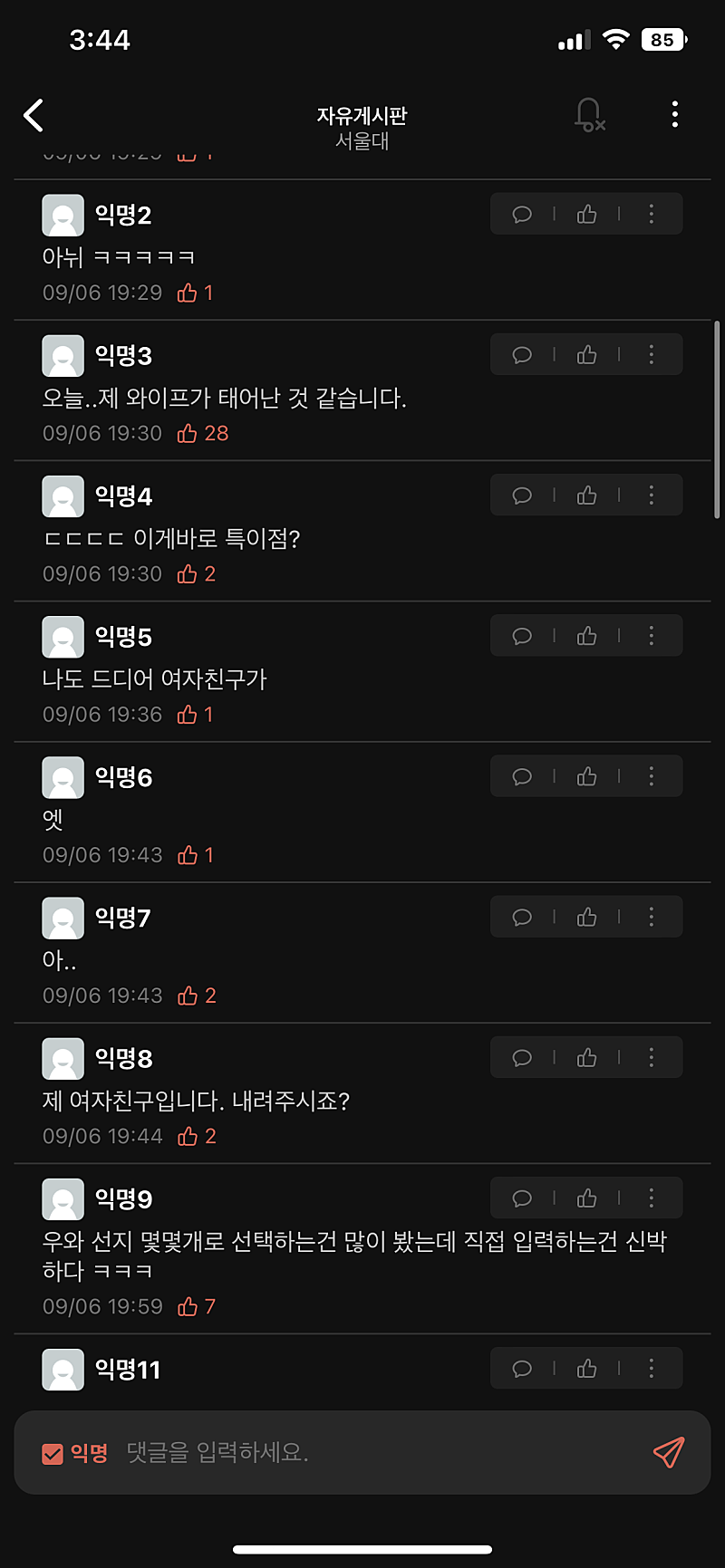Open more options for 익명5's comment

(652, 636)
